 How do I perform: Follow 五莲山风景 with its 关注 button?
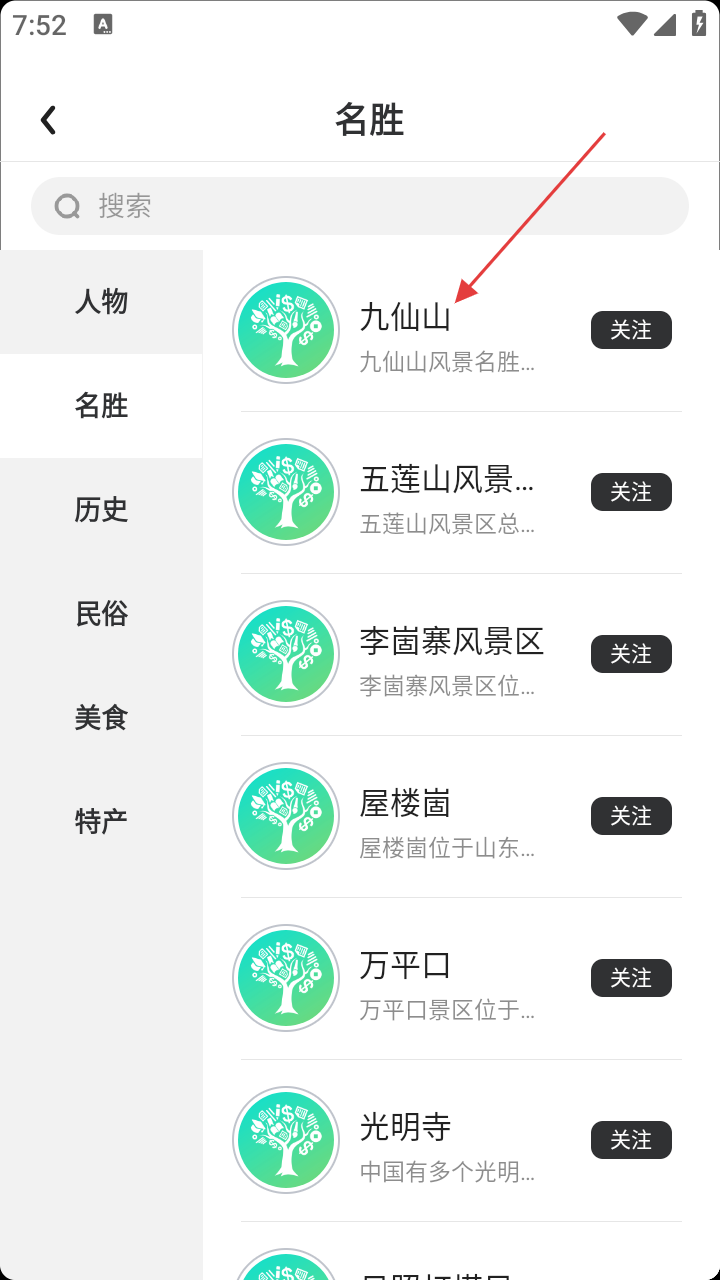pos(631,492)
